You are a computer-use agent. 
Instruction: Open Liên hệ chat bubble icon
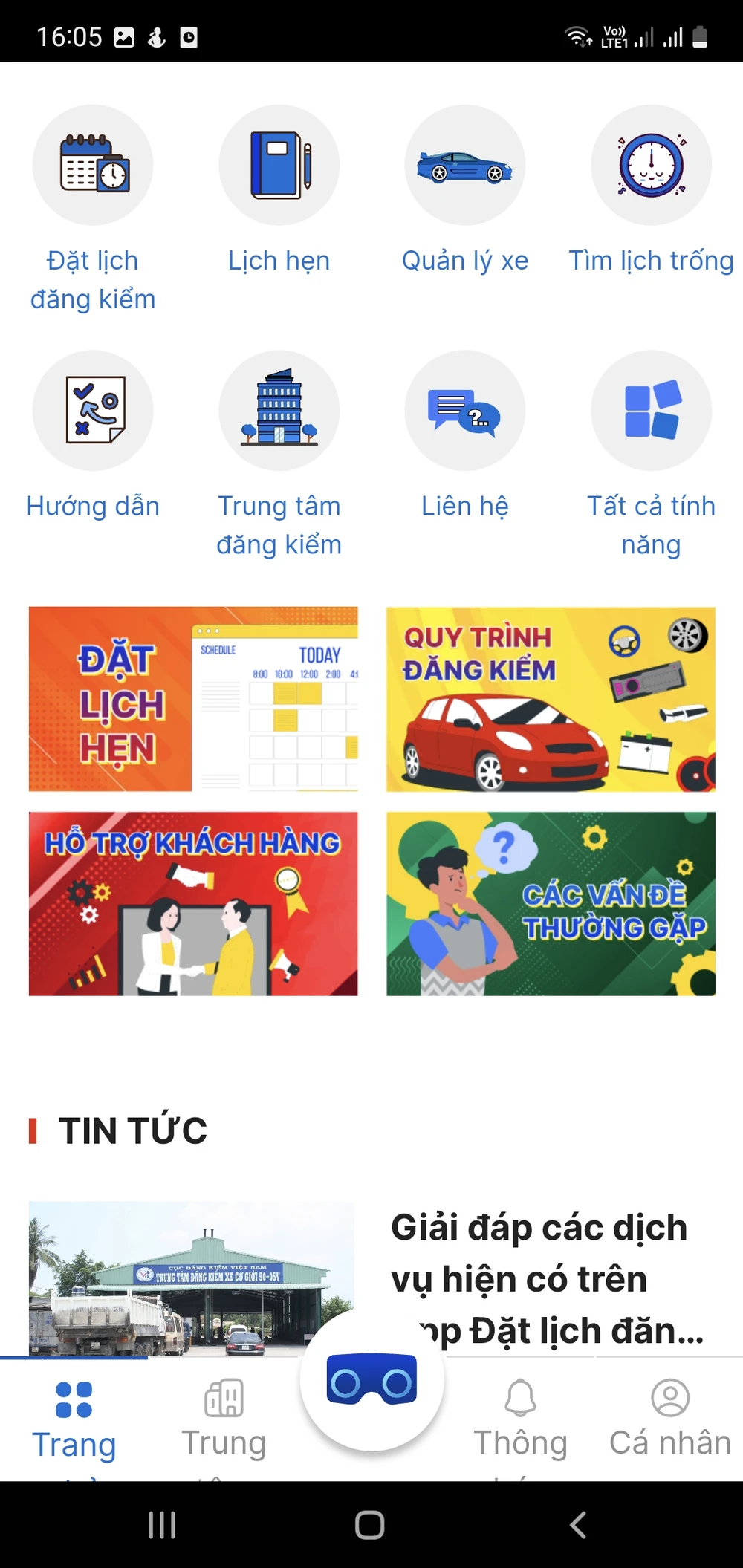[464, 411]
